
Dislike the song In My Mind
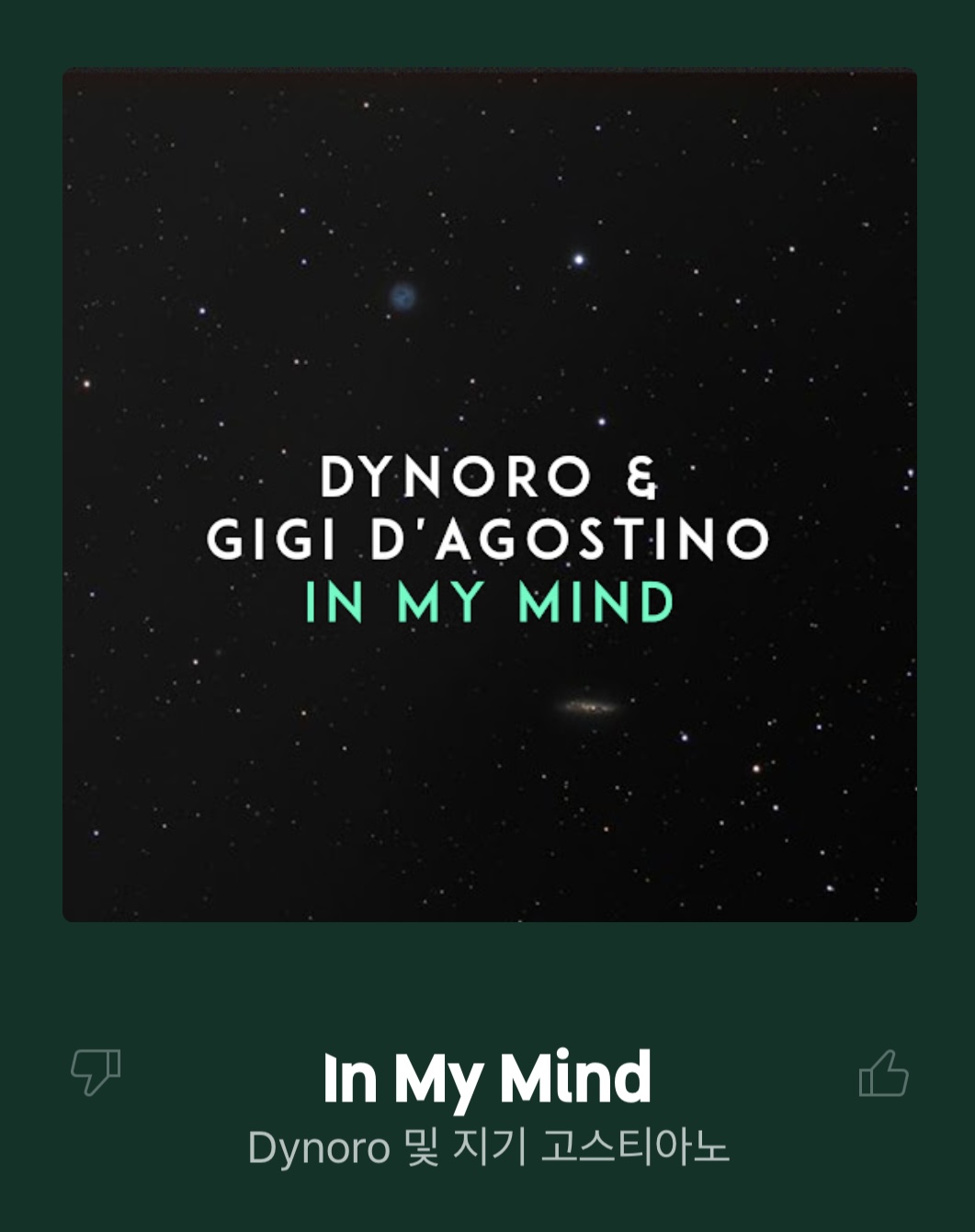(96, 1072)
